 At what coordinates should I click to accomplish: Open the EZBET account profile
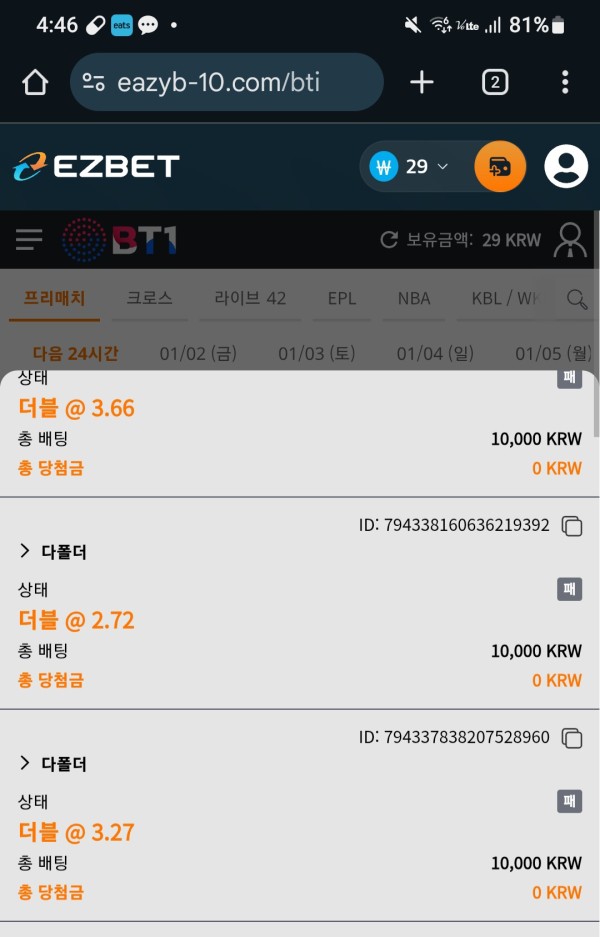566,167
